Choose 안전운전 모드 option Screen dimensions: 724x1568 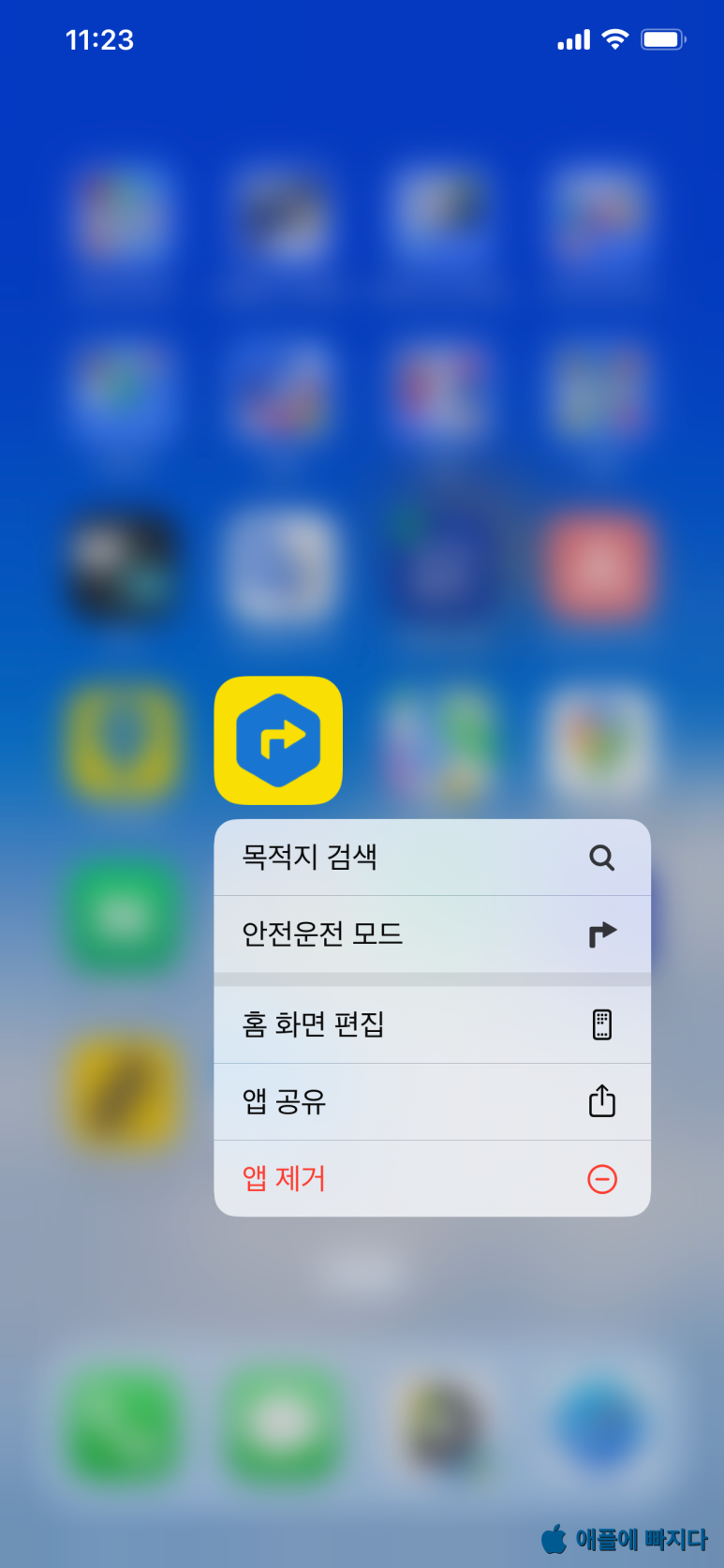coord(432,934)
